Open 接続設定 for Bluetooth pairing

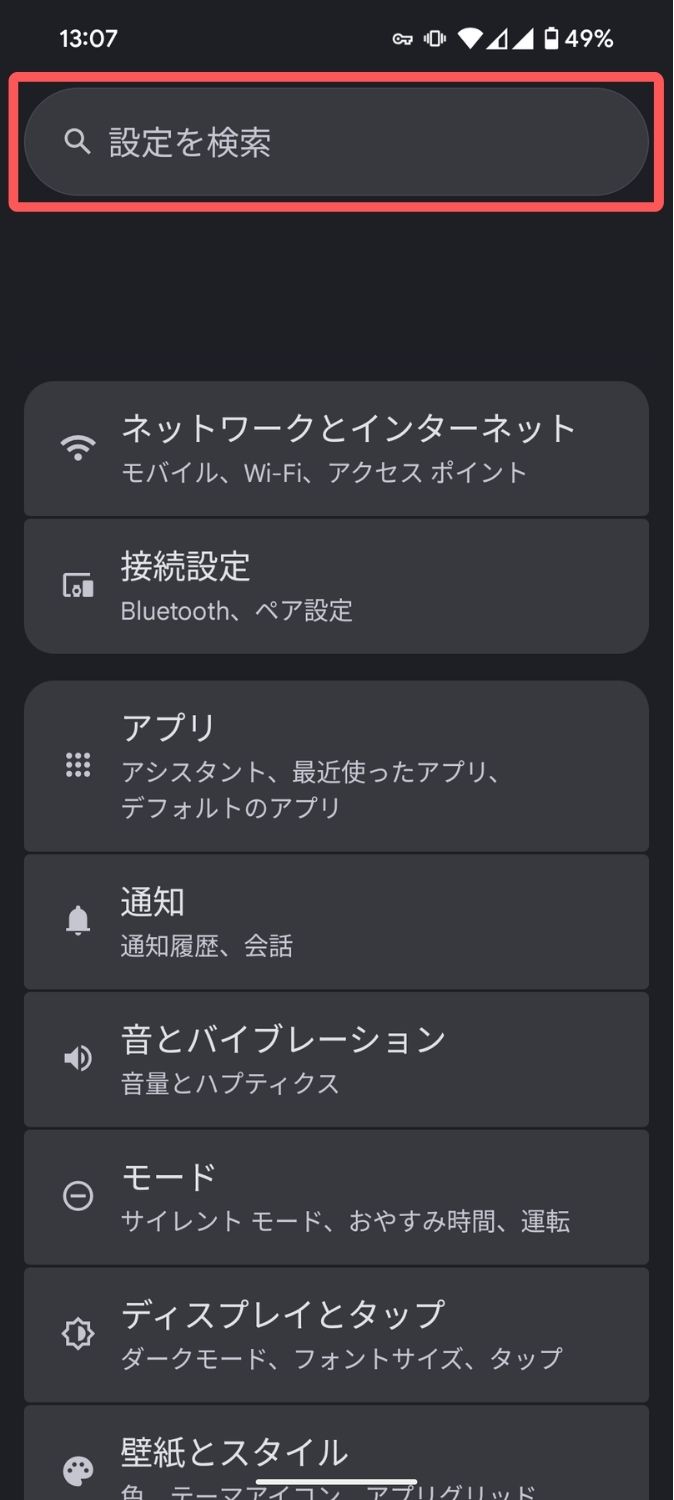[x=336, y=586]
